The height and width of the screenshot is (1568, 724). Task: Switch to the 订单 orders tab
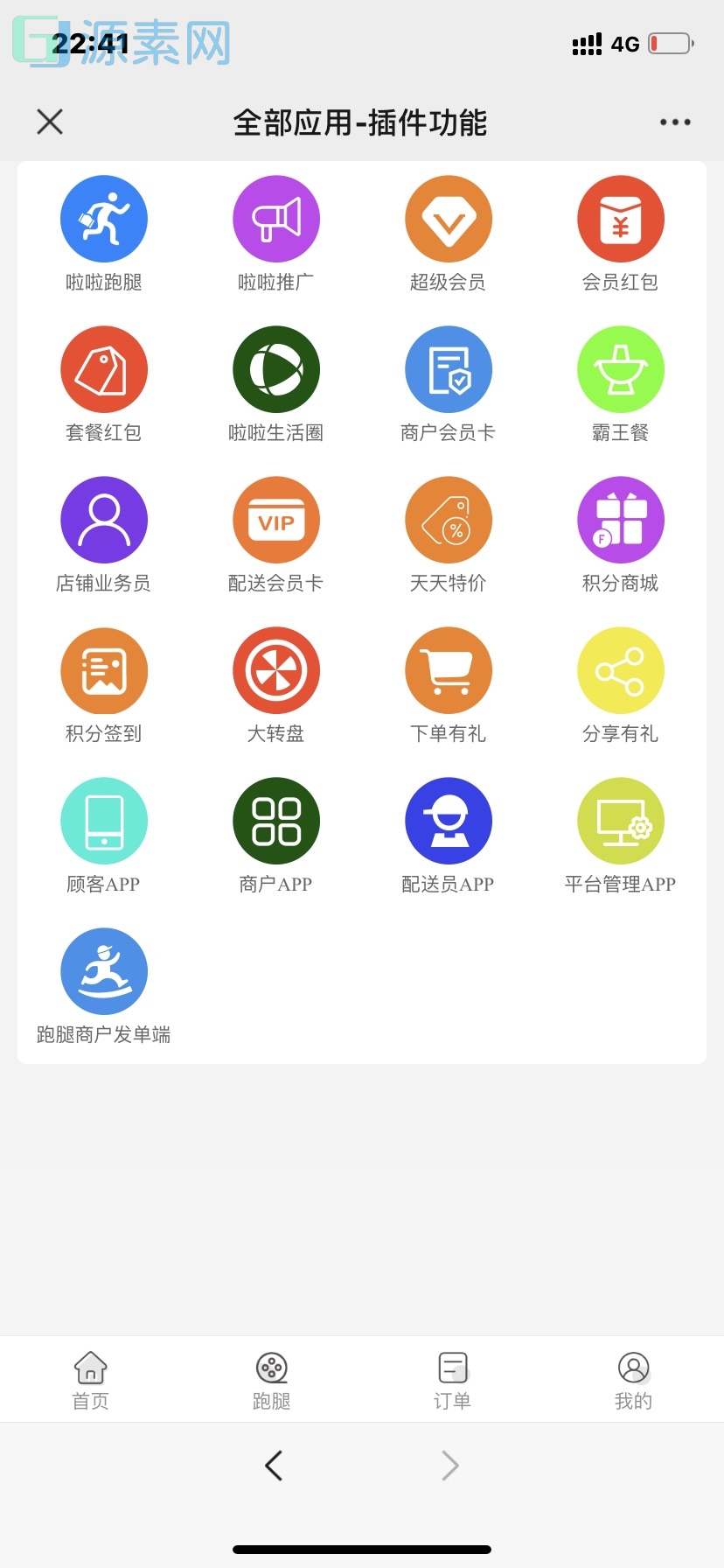[x=451, y=1378]
